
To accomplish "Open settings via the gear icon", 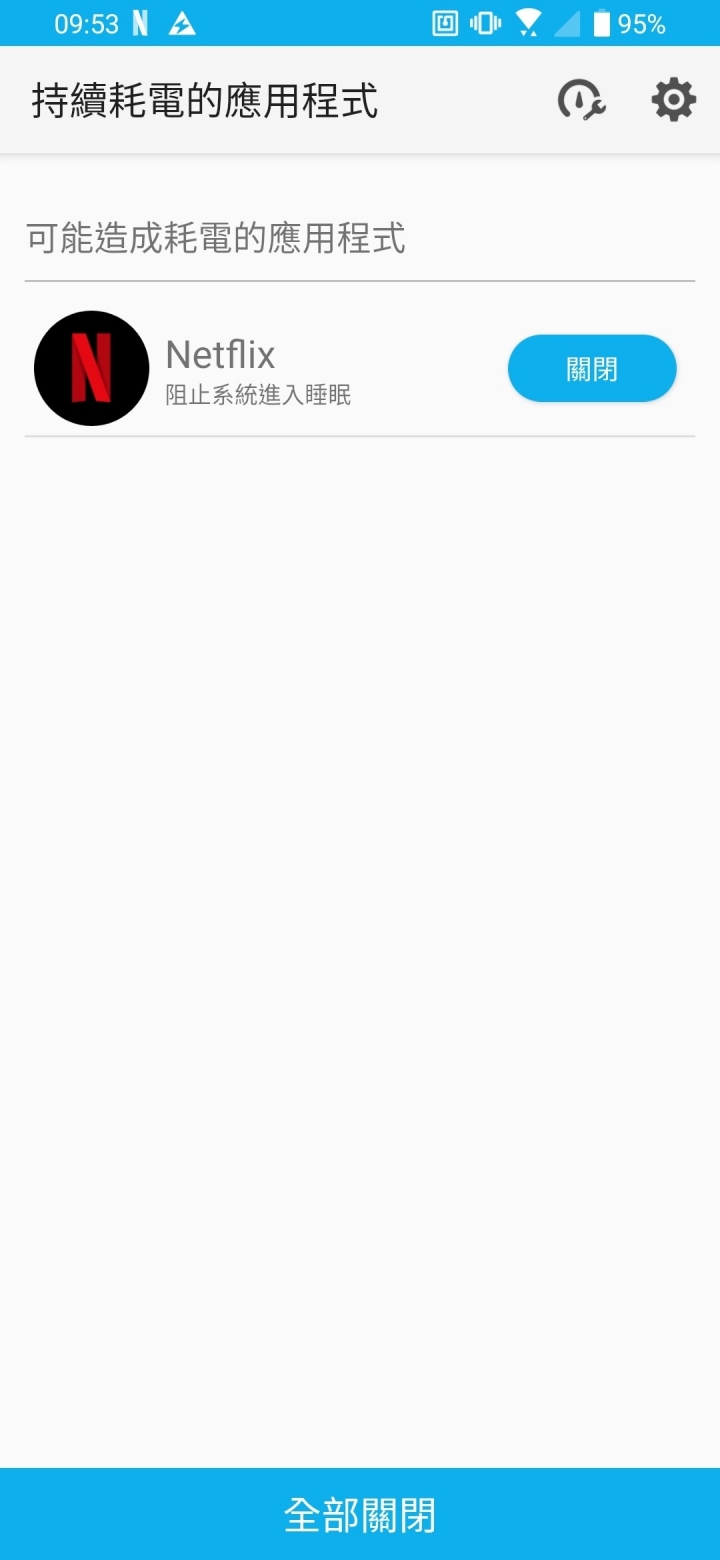I will pyautogui.click(x=673, y=100).
